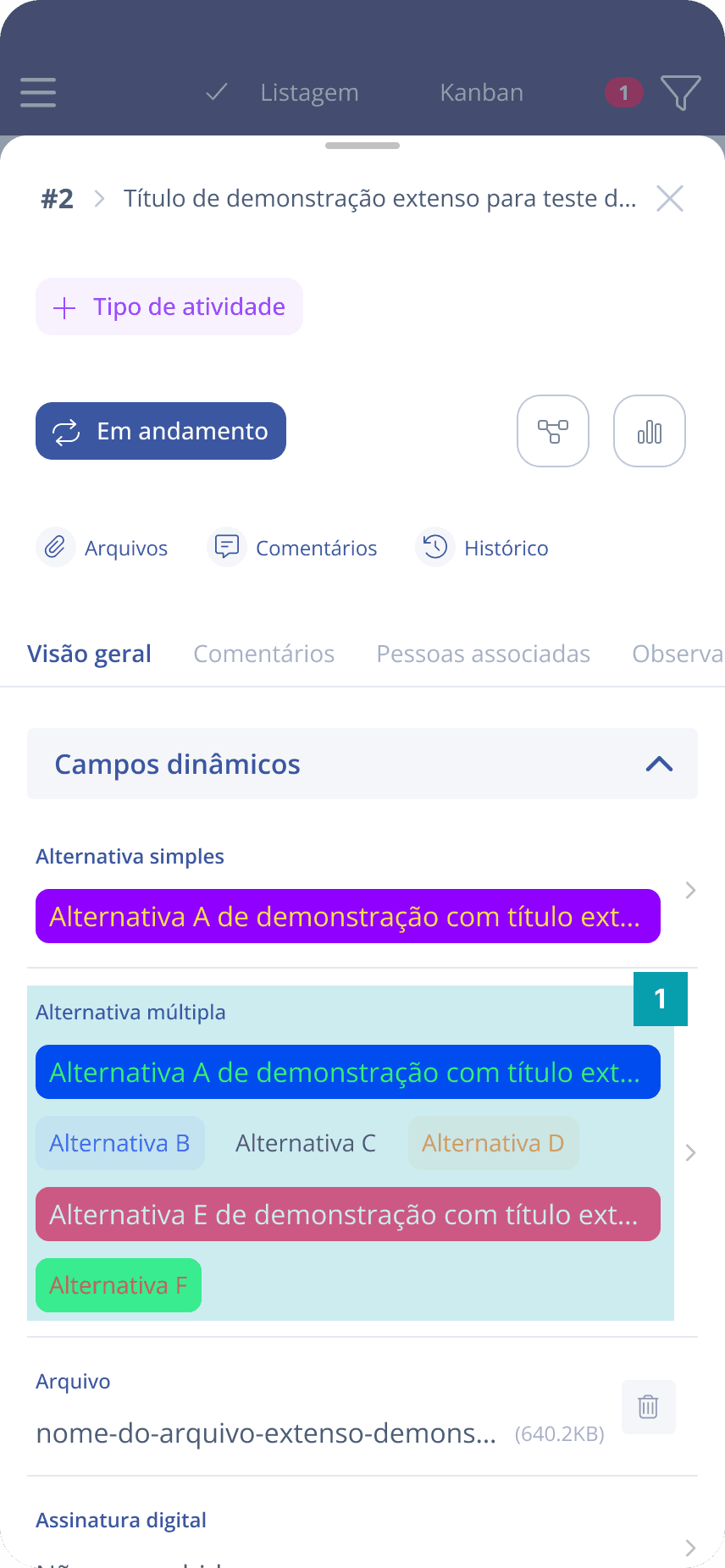Click the workflow diagram icon
Viewport: 725px width, 1568px height.
click(552, 431)
